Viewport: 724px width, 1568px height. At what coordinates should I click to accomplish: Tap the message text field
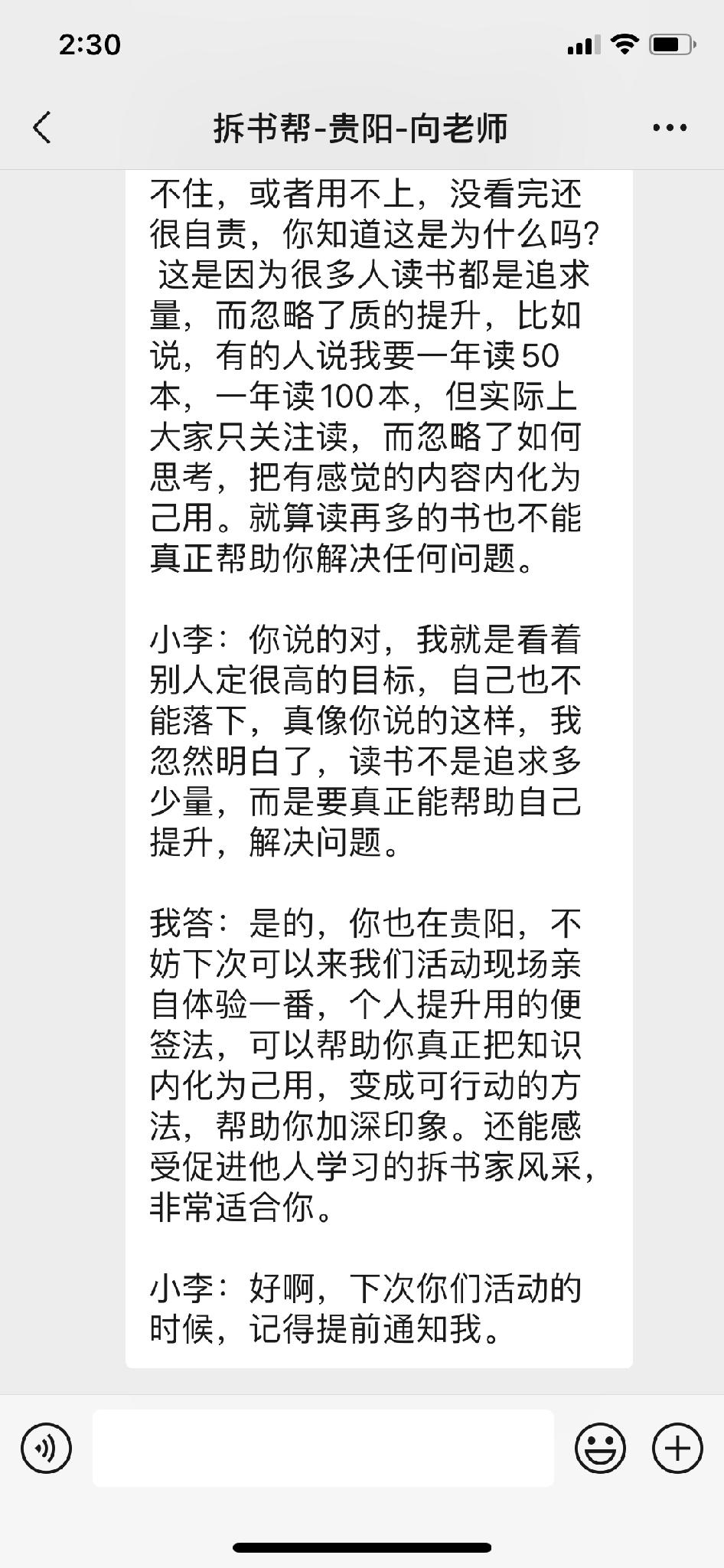[323, 1448]
